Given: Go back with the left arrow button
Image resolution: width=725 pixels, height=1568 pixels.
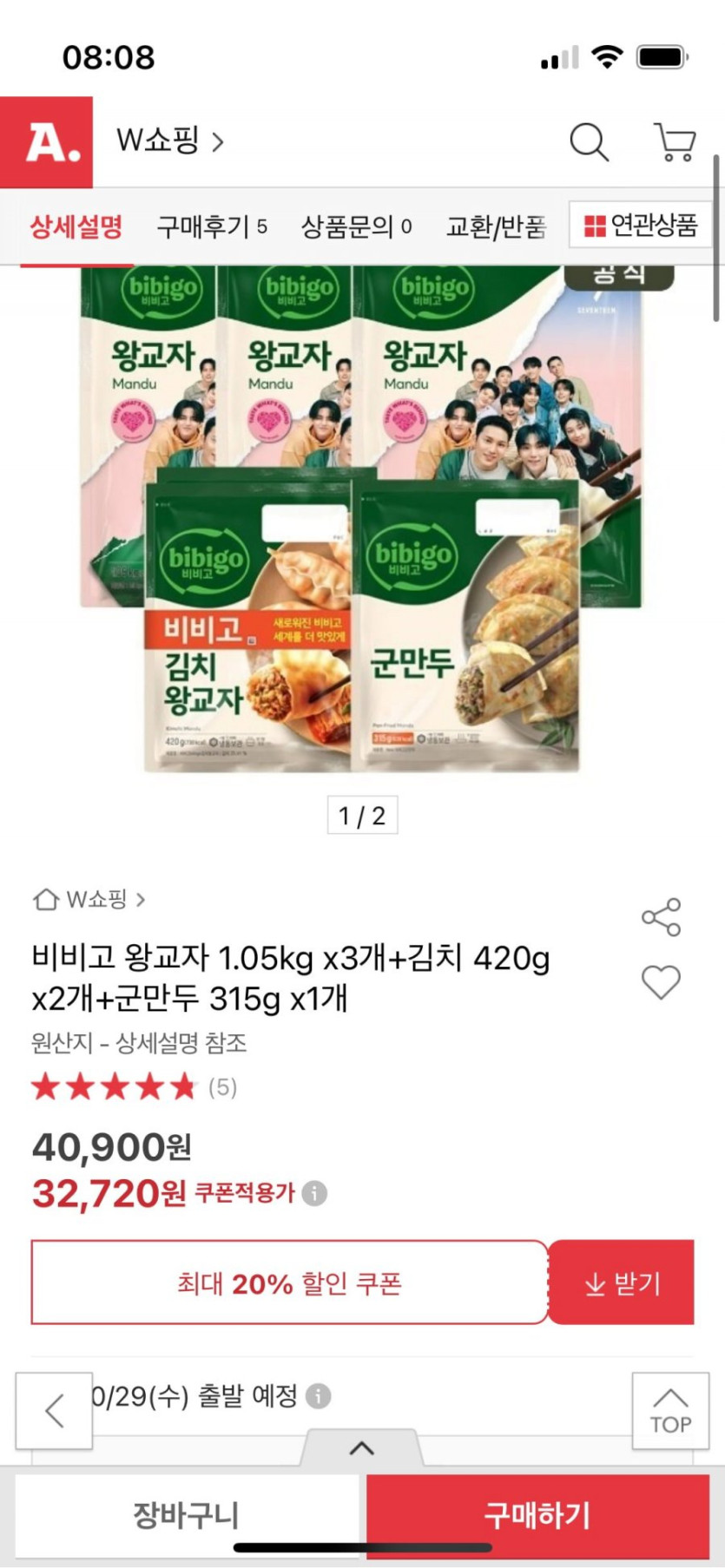Looking at the screenshot, I should pos(54,1410).
